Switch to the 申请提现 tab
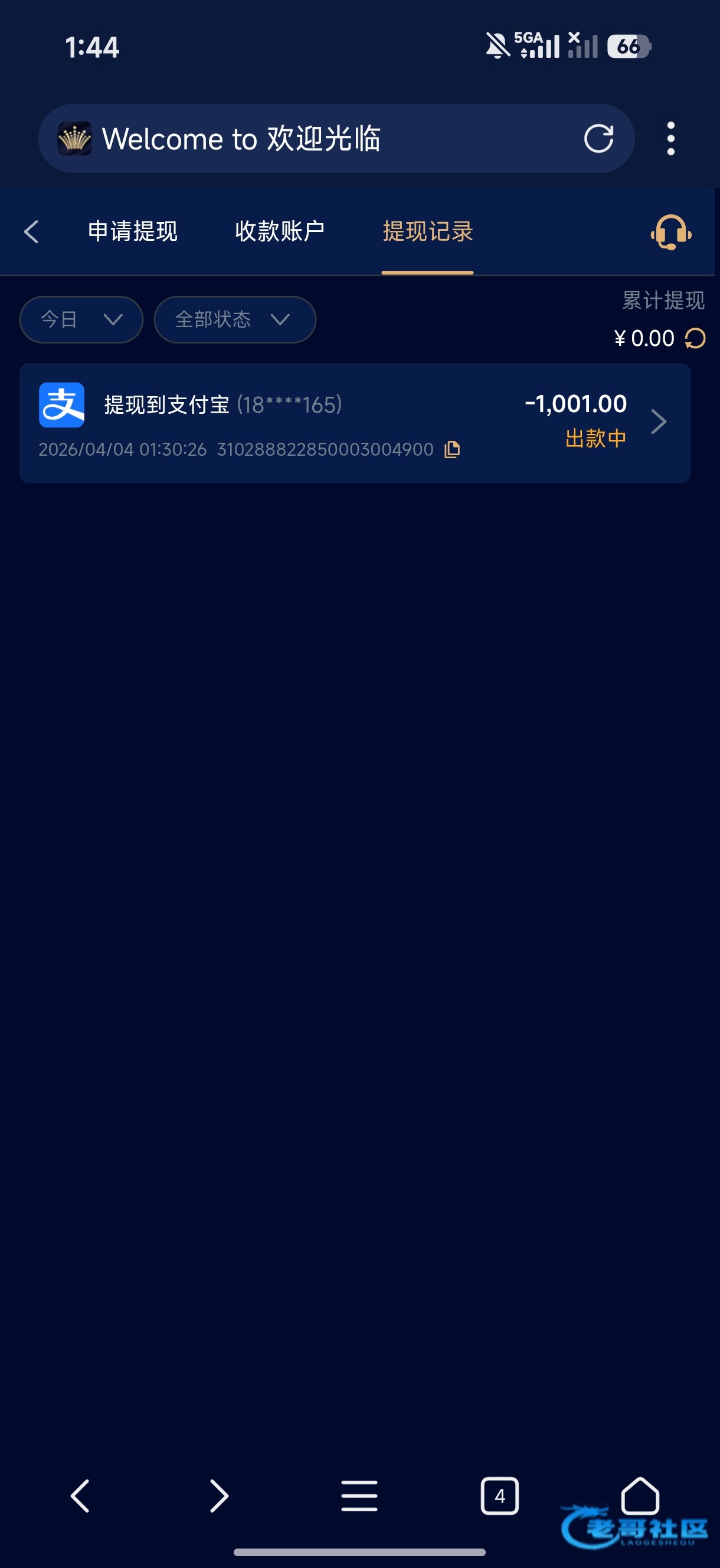 point(133,232)
